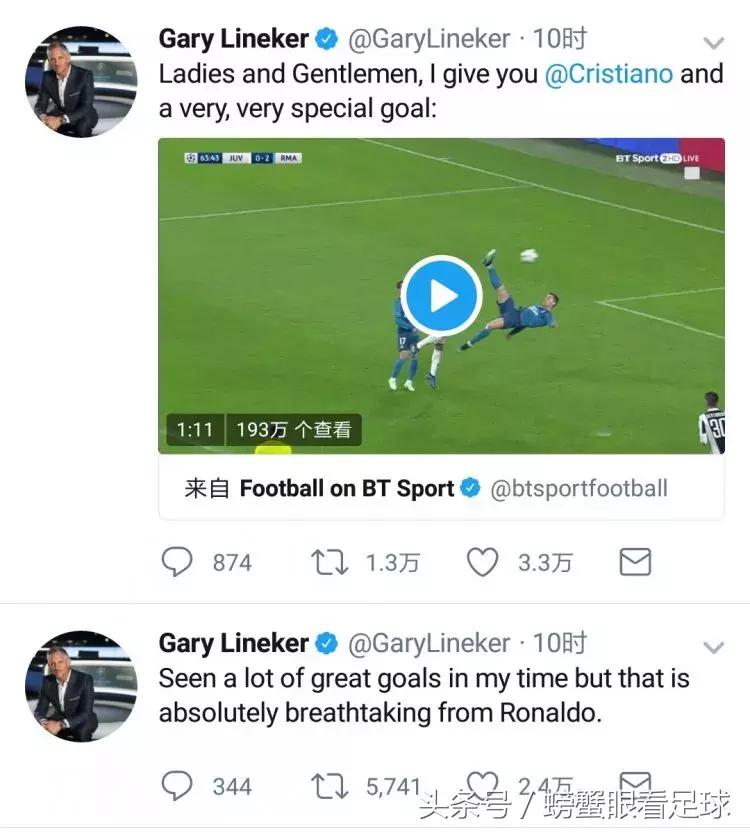Image resolution: width=750 pixels, height=832 pixels.
Task: Retweet the tweet with 5,741 retweets
Action: point(330,786)
